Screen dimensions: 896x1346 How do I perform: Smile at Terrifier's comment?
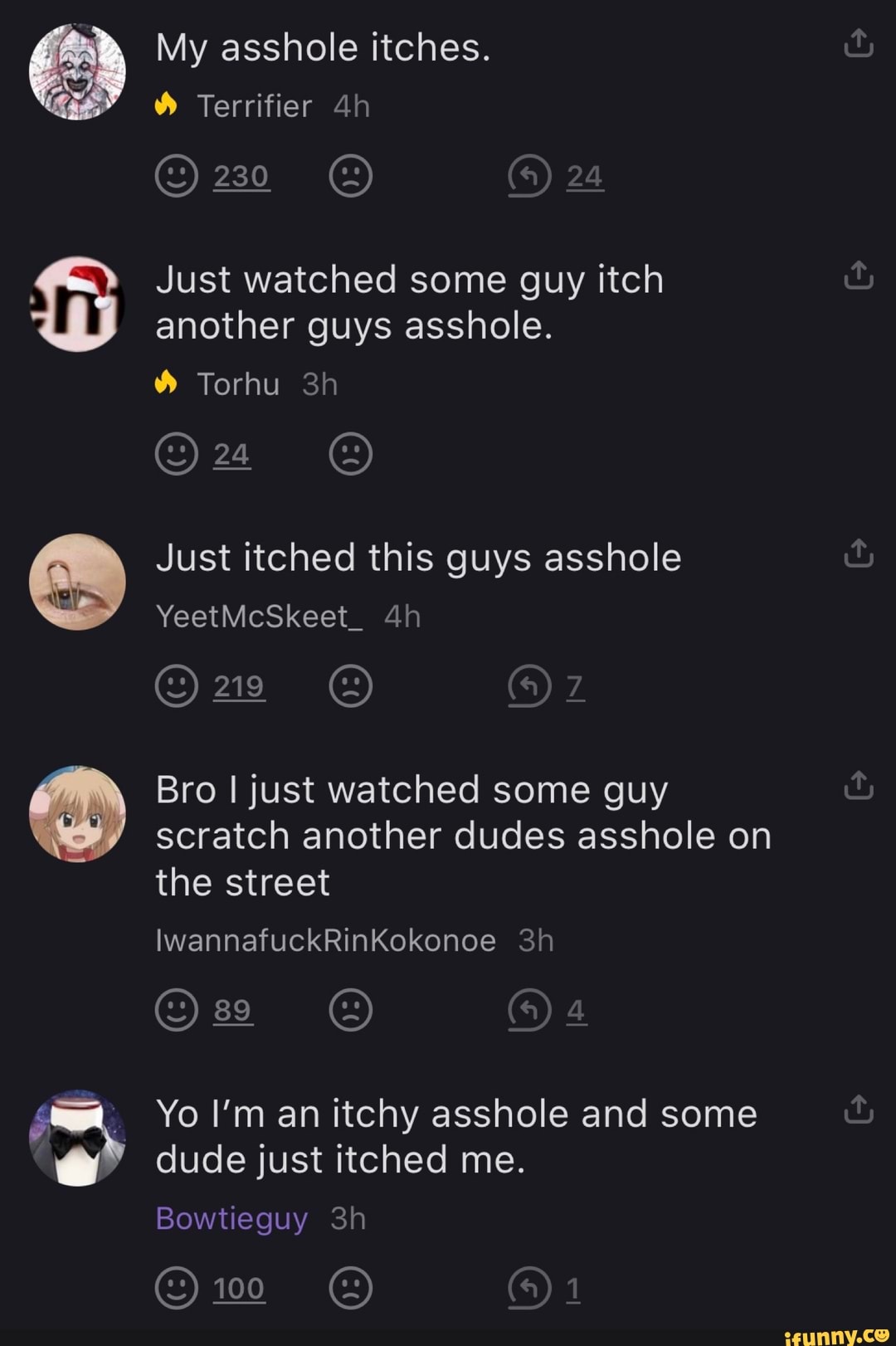point(177,176)
